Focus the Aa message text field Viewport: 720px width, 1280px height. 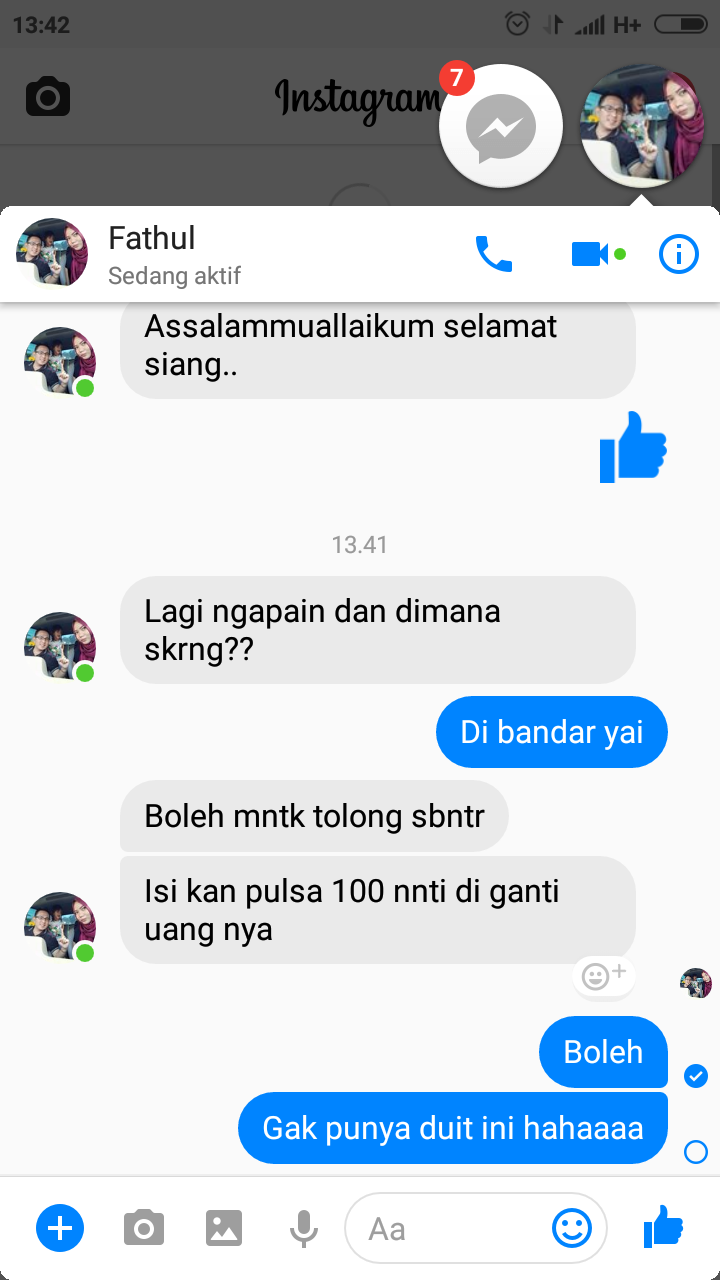[450, 1228]
